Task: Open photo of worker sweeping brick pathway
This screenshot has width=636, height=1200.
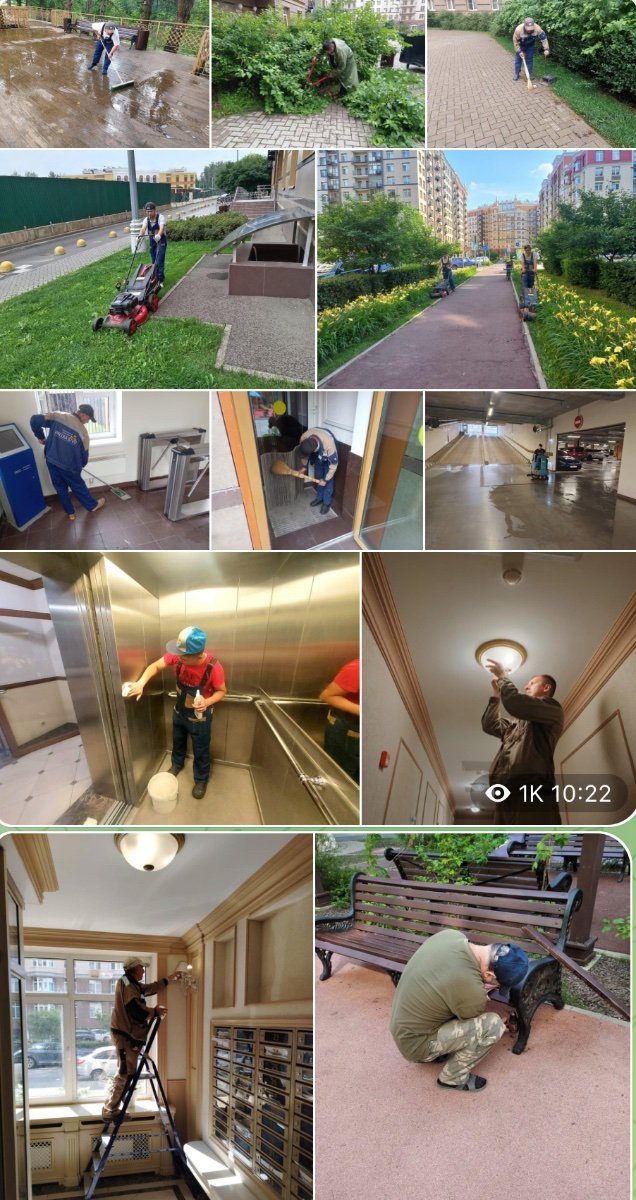Action: pyautogui.click(x=531, y=74)
